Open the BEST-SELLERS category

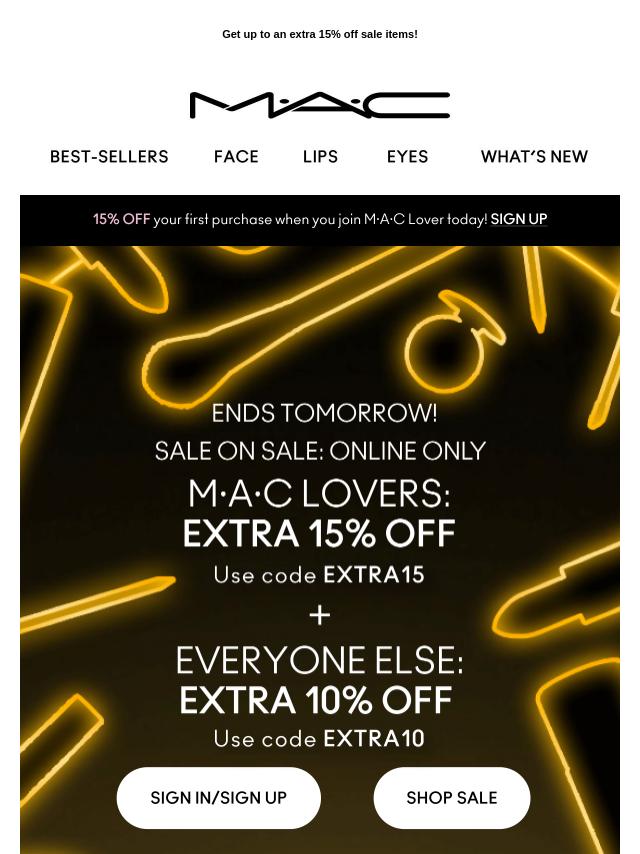109,157
